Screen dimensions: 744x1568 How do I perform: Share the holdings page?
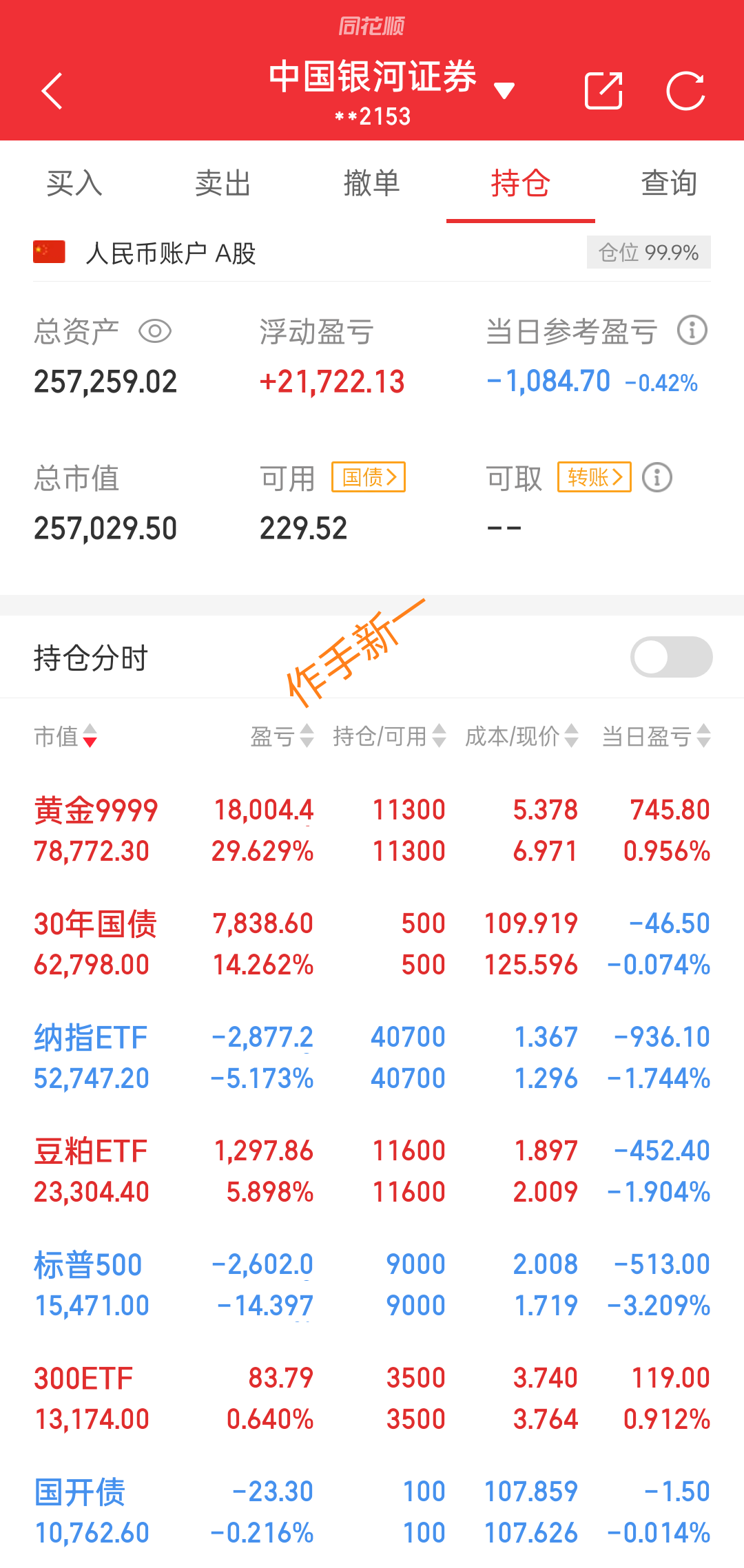pyautogui.click(x=603, y=91)
